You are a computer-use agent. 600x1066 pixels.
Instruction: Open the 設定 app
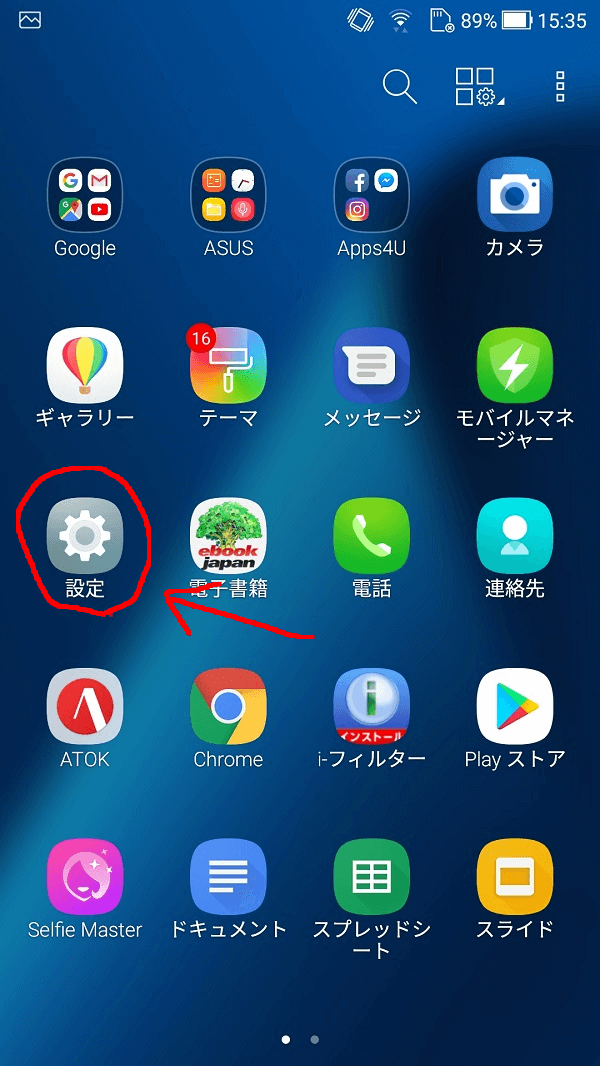point(85,536)
